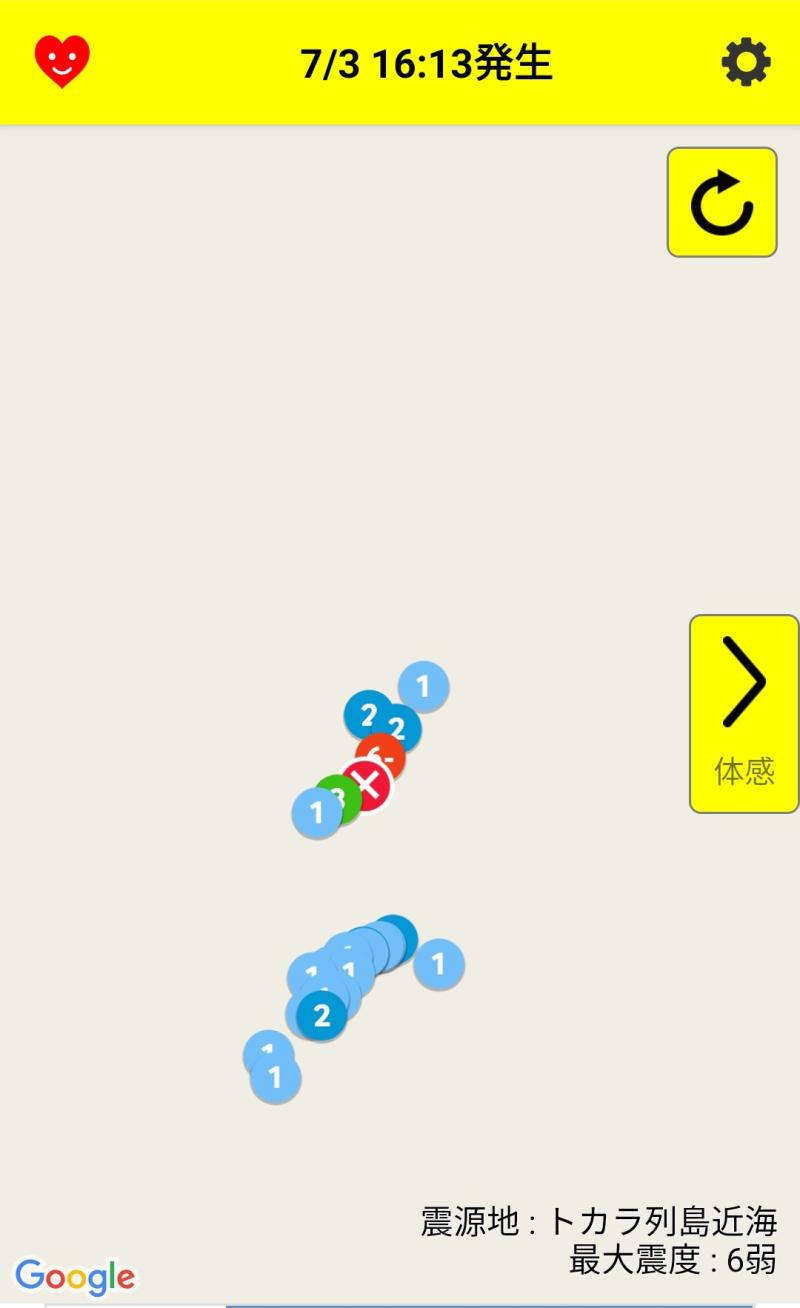Viewport: 800px width, 1308px height.
Task: Open settings via the gear icon
Action: [746, 63]
